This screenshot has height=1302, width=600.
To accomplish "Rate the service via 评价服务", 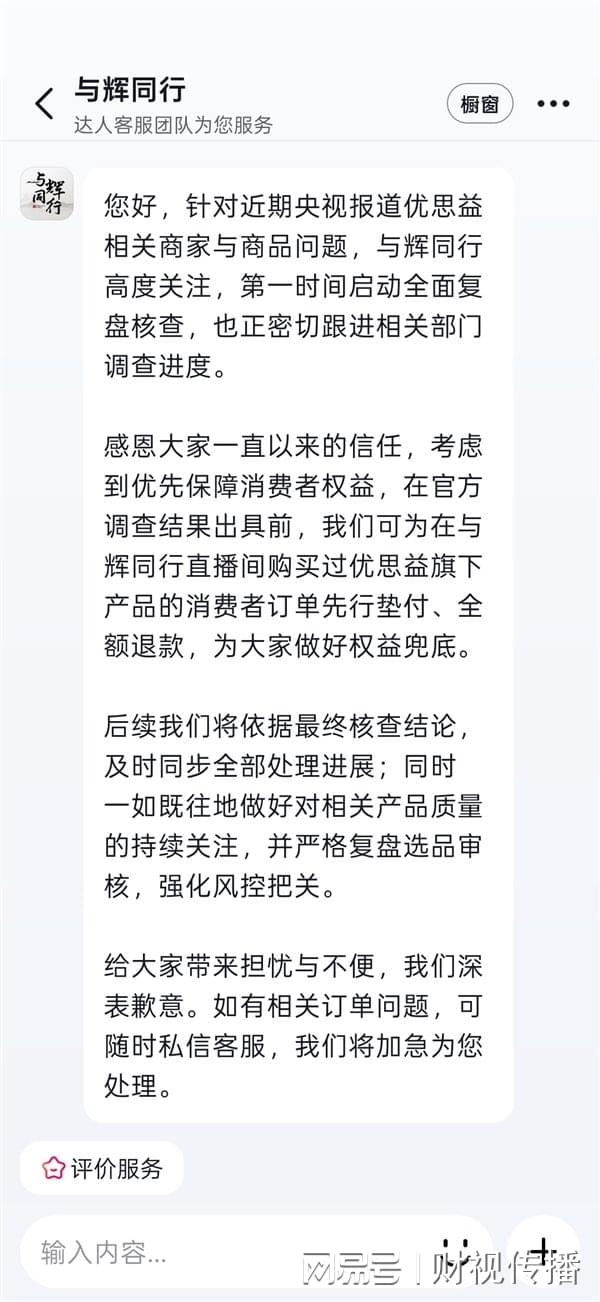I will click(x=102, y=1167).
